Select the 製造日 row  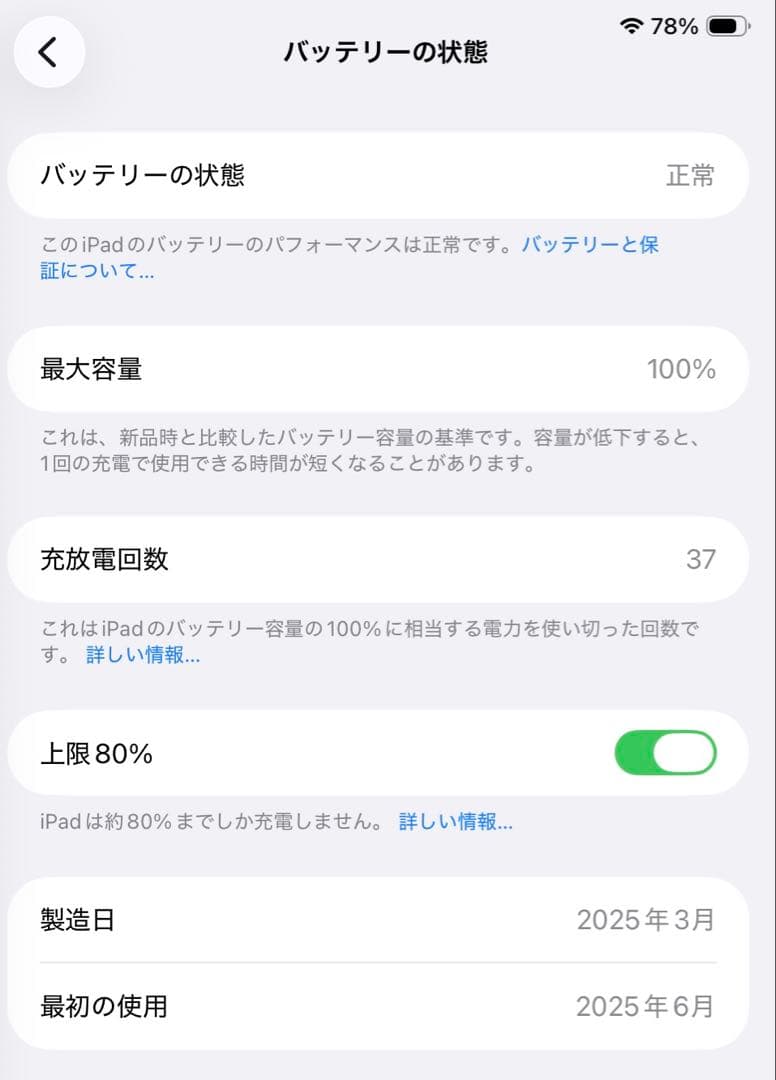click(388, 921)
